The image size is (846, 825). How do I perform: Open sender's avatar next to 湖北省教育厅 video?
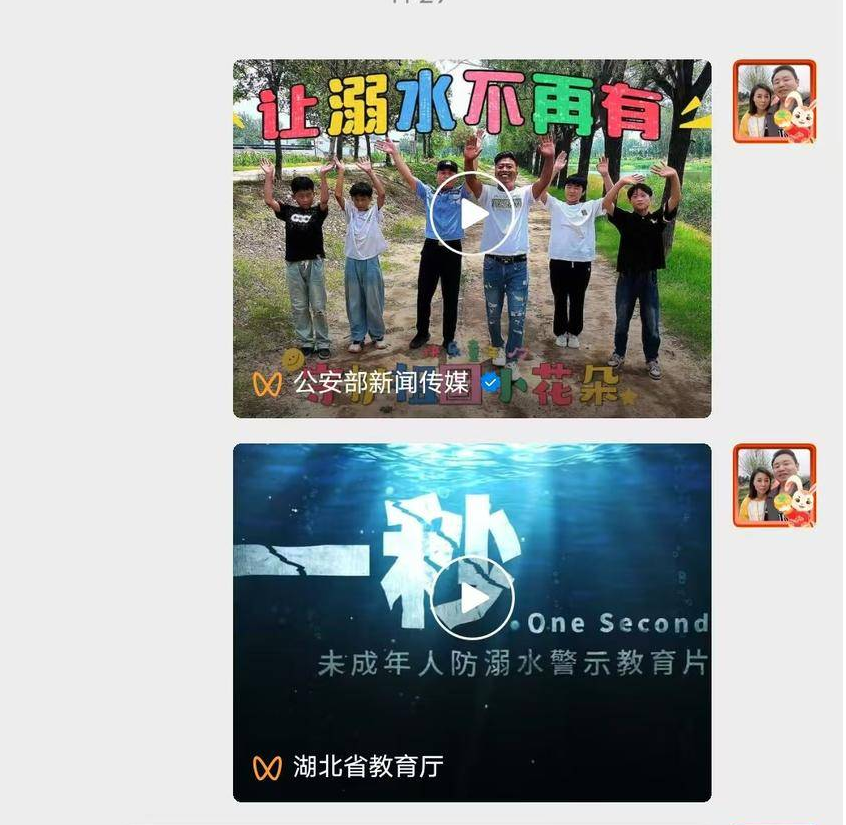pyautogui.click(x=775, y=485)
